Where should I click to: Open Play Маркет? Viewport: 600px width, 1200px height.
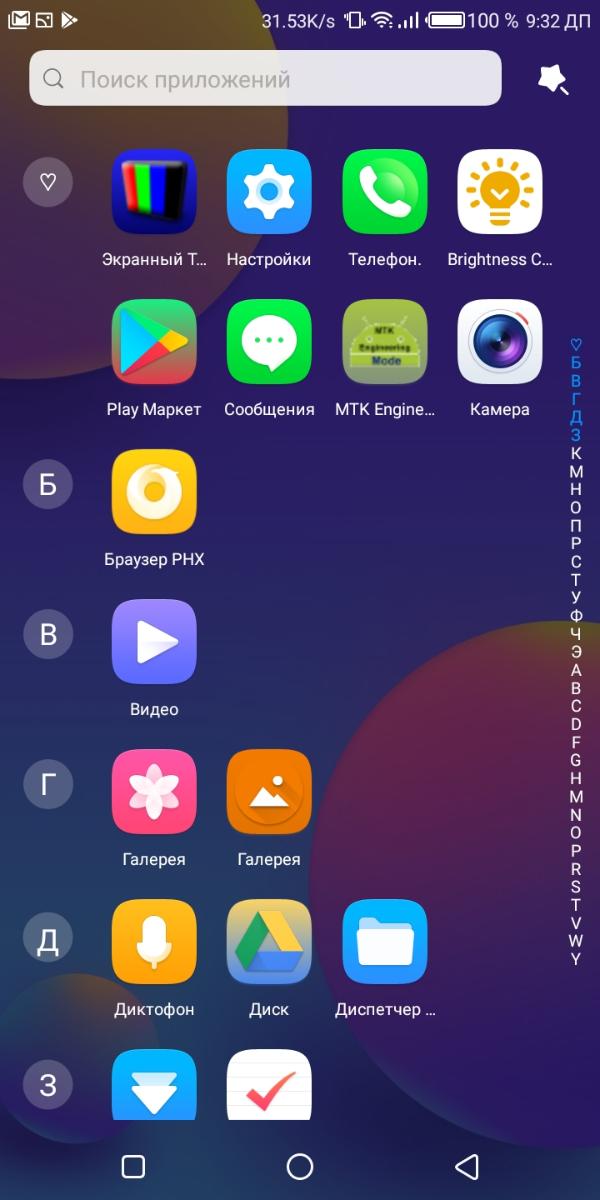coord(154,342)
